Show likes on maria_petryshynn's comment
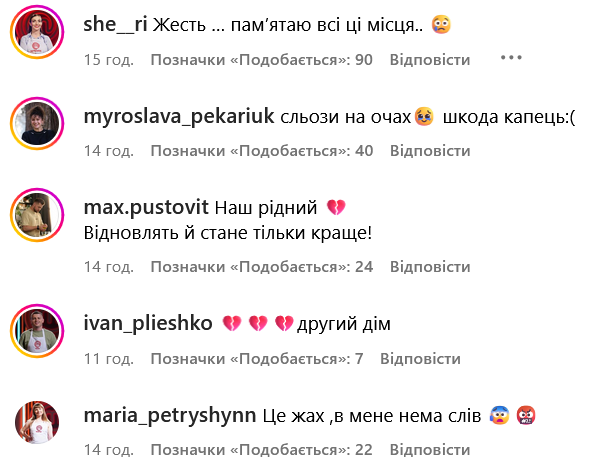Screen dimensions: 608x475 point(261,450)
